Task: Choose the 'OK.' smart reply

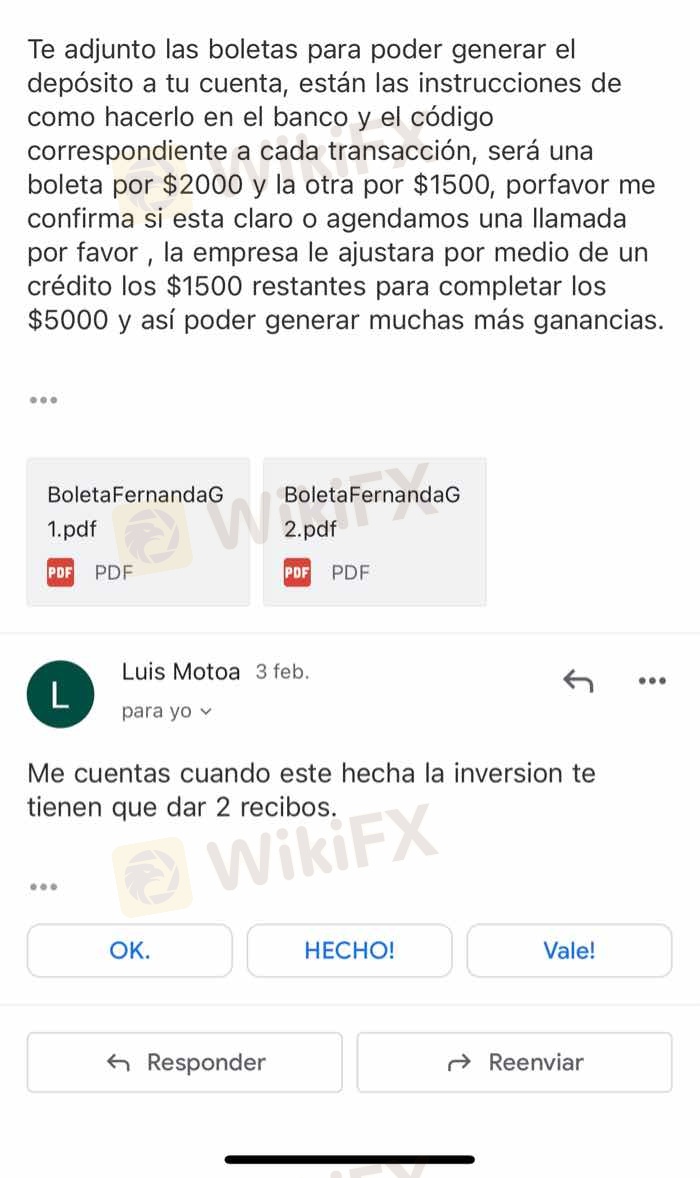Action: [x=129, y=950]
